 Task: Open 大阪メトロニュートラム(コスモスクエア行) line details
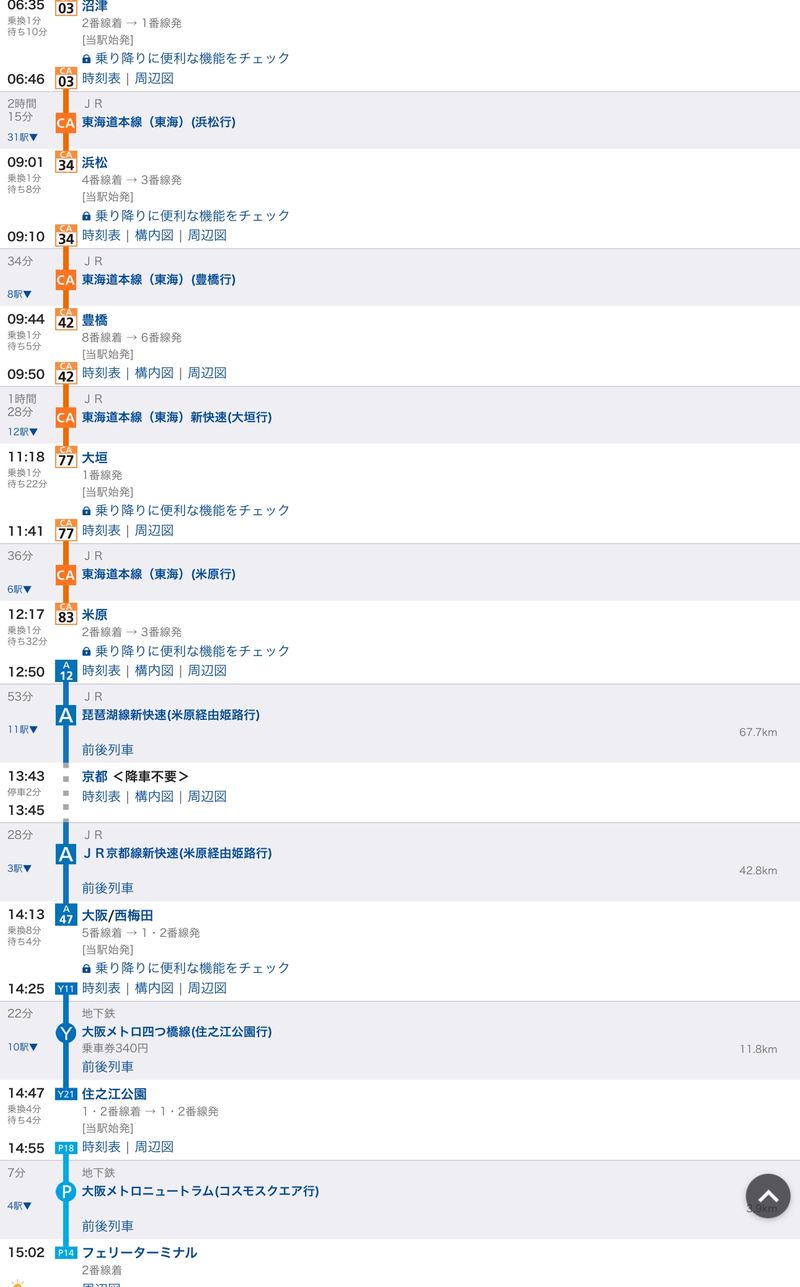tap(200, 1191)
